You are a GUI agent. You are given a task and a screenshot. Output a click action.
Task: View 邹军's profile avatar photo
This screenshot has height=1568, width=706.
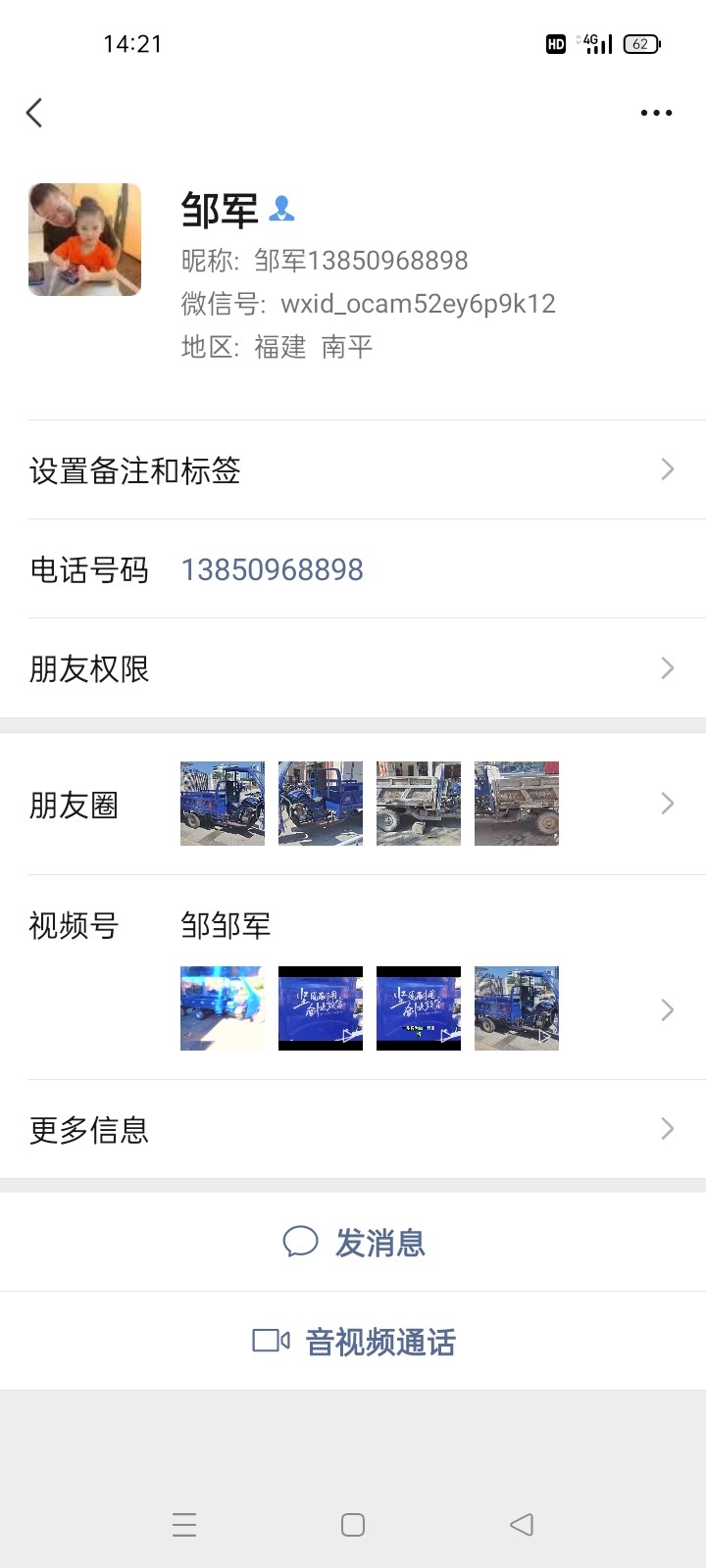pyautogui.click(x=84, y=240)
